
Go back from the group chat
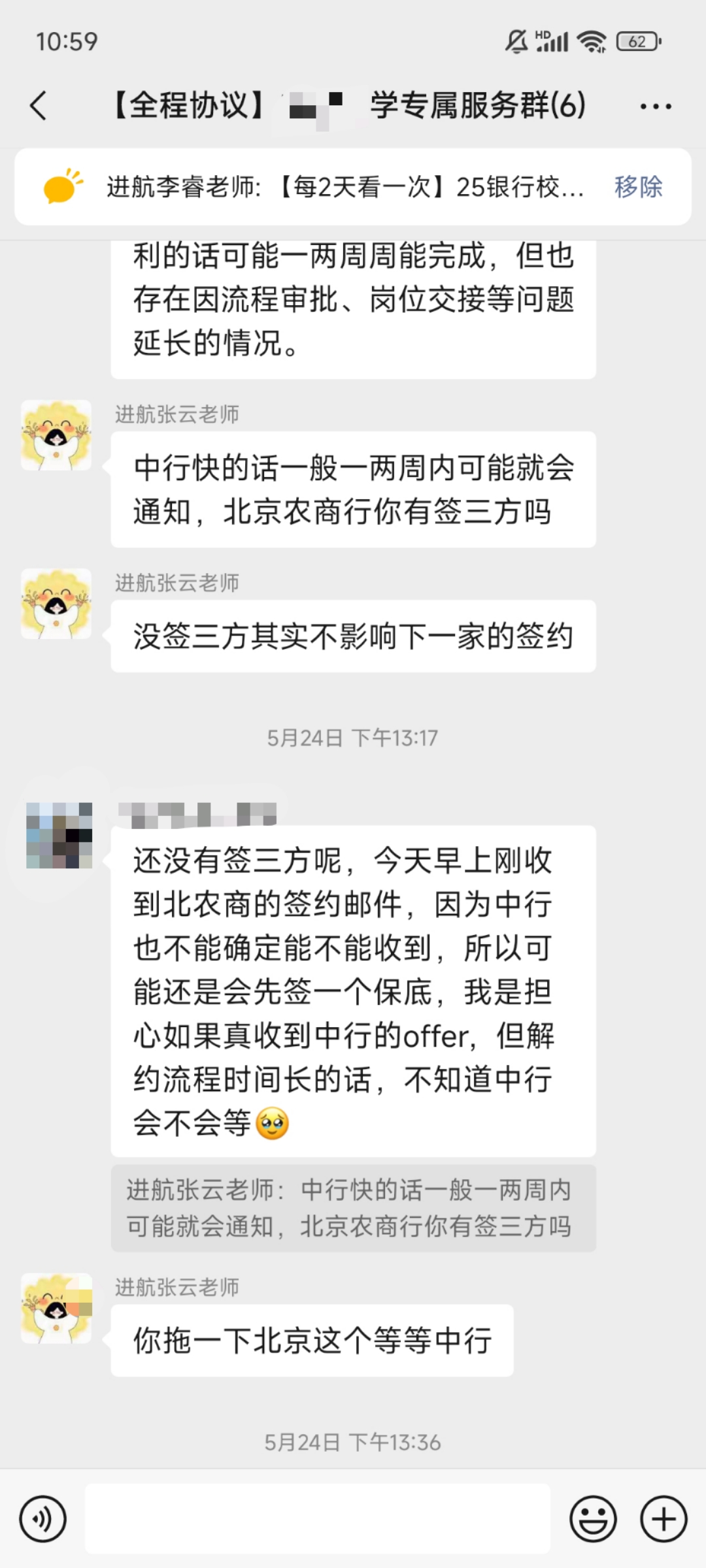39,106
